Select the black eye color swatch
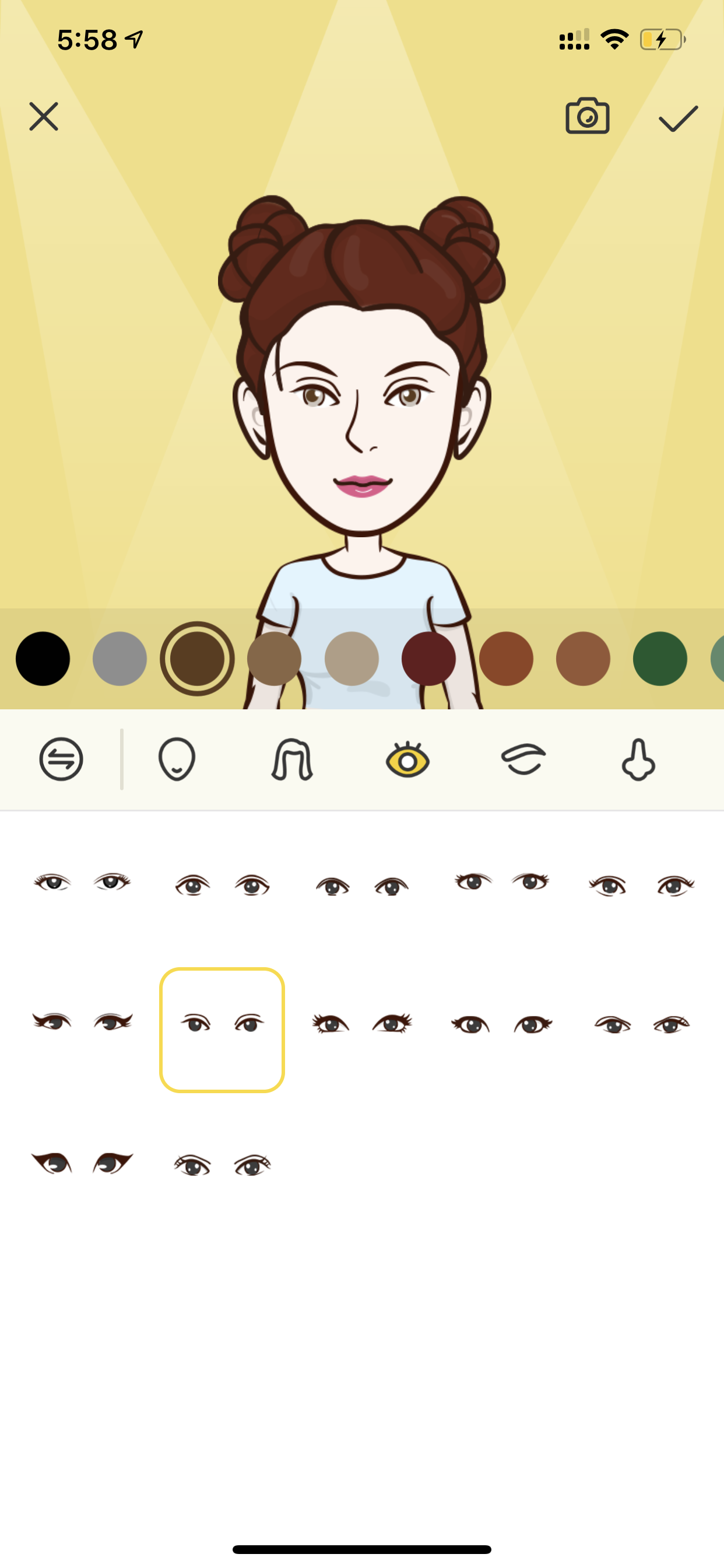724x1568 pixels. pyautogui.click(x=43, y=659)
